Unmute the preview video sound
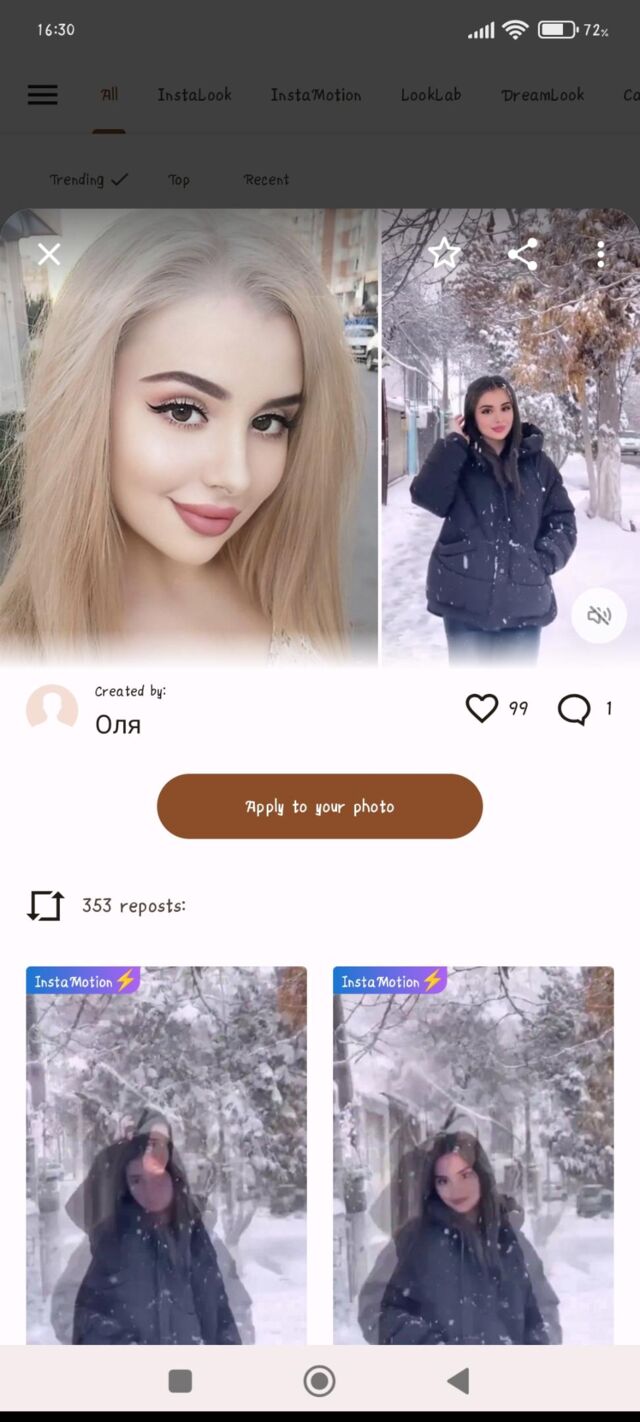640x1422 pixels. [x=598, y=616]
